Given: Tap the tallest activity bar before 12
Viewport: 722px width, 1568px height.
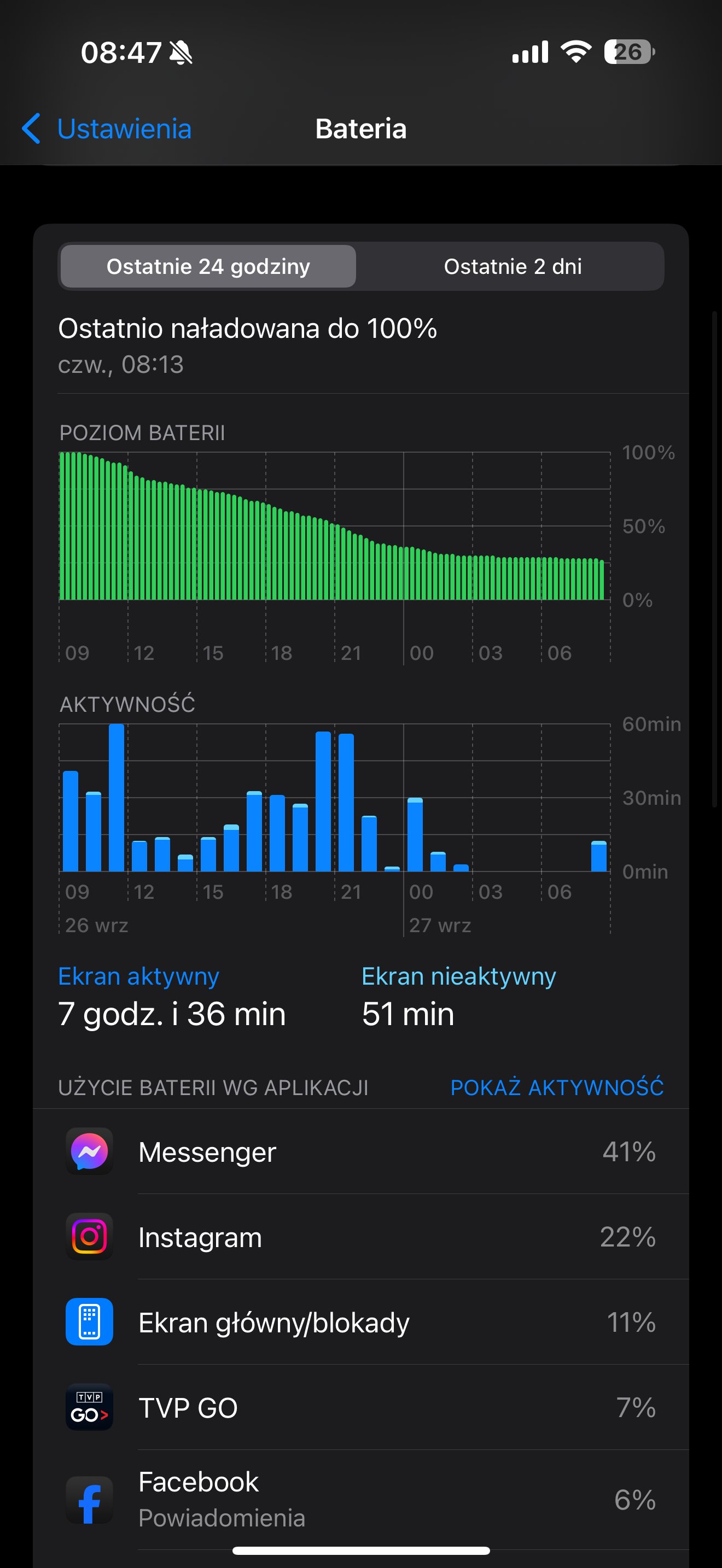Looking at the screenshot, I should coord(117,797).
